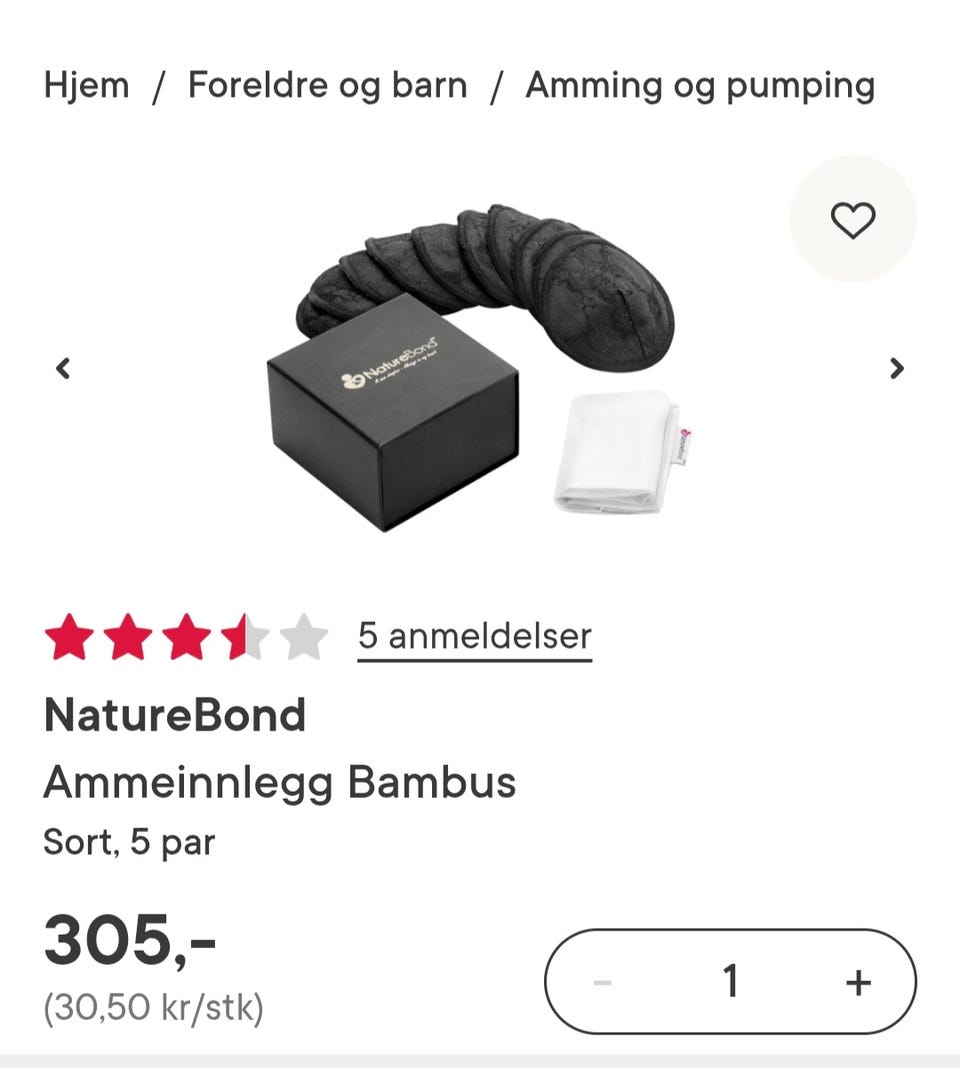Open the Amming og pumping category

pos(699,86)
